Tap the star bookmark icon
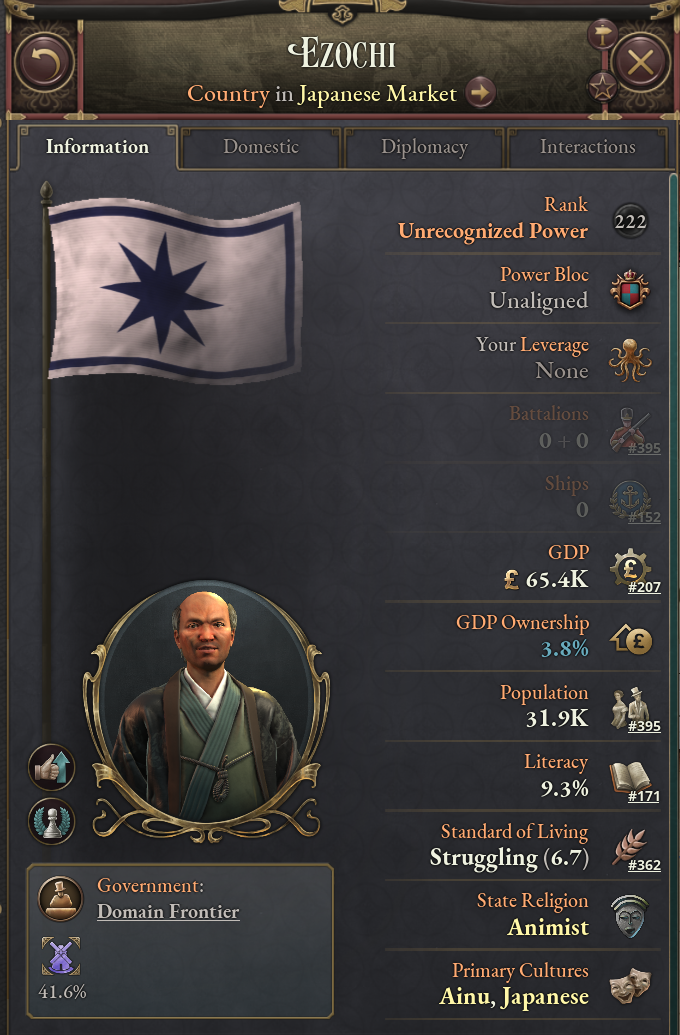The width and height of the screenshot is (680, 1035). point(602,88)
